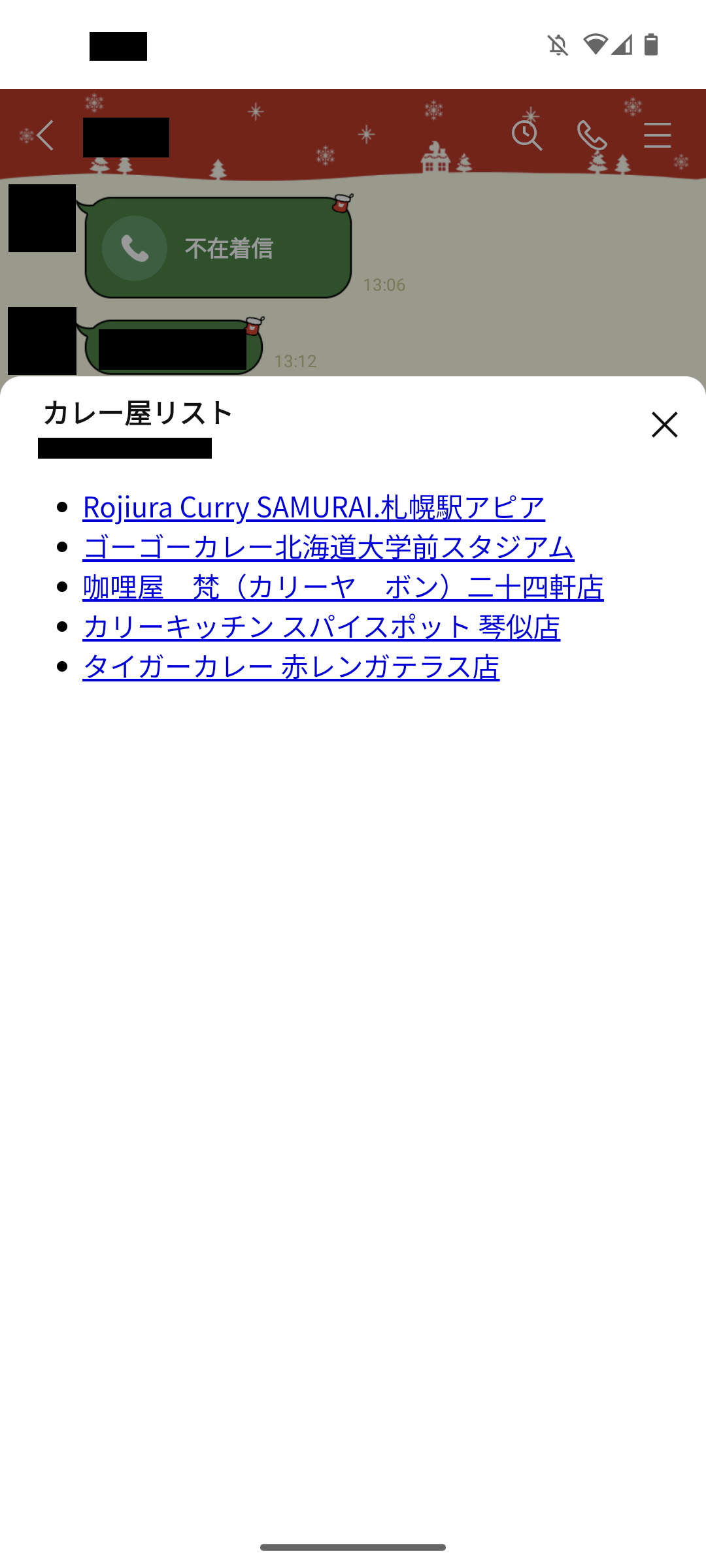Open the タイガーカレー 赤レンガテラス店 link
Image resolution: width=706 pixels, height=1568 pixels.
(291, 666)
